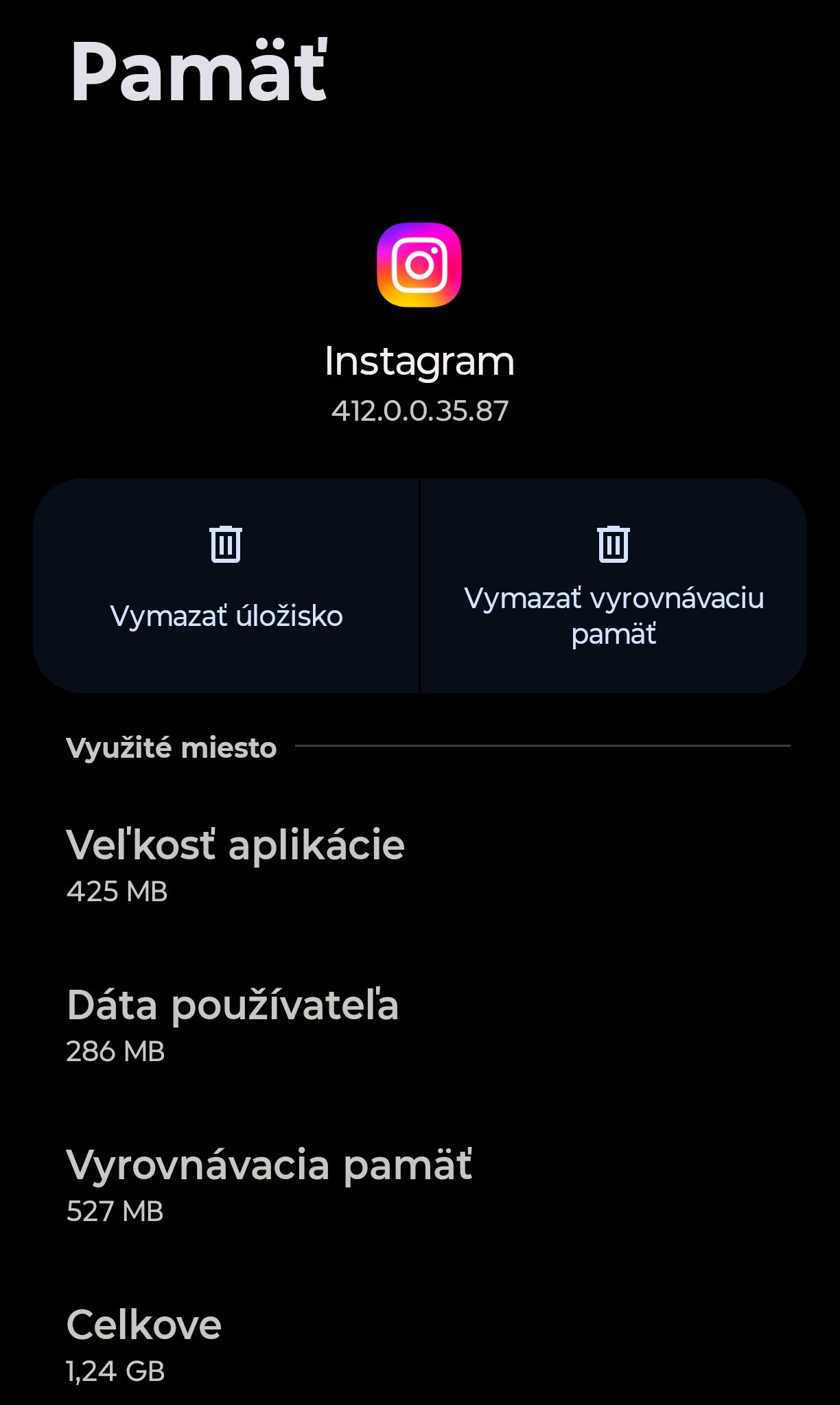
Task: Tap the Vymazať úložisko button
Action: 226,585
